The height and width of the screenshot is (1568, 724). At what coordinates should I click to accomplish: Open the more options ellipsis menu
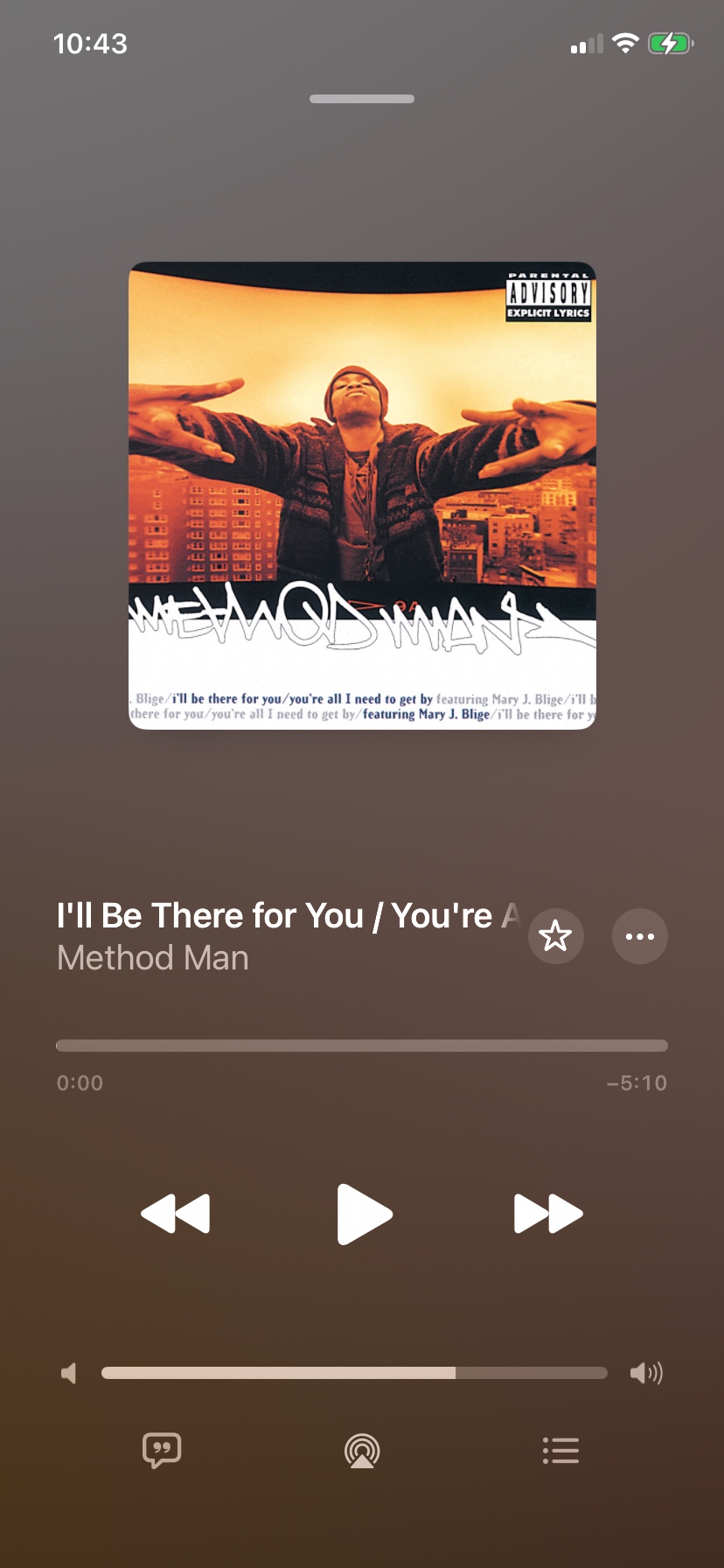click(639, 936)
